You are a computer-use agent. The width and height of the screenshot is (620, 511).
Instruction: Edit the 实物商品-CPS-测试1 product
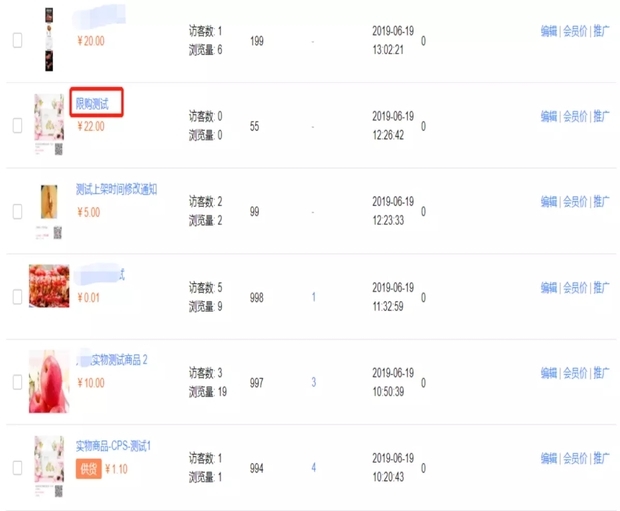click(x=548, y=458)
